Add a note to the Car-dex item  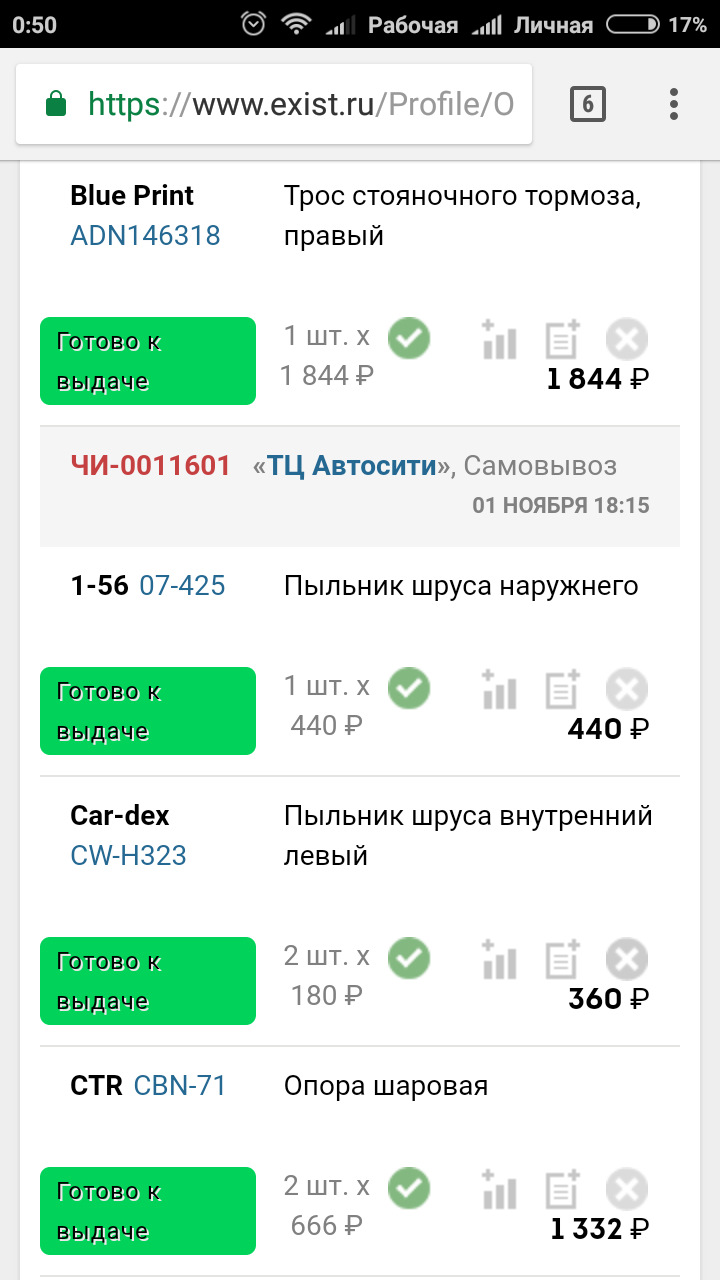click(x=563, y=960)
